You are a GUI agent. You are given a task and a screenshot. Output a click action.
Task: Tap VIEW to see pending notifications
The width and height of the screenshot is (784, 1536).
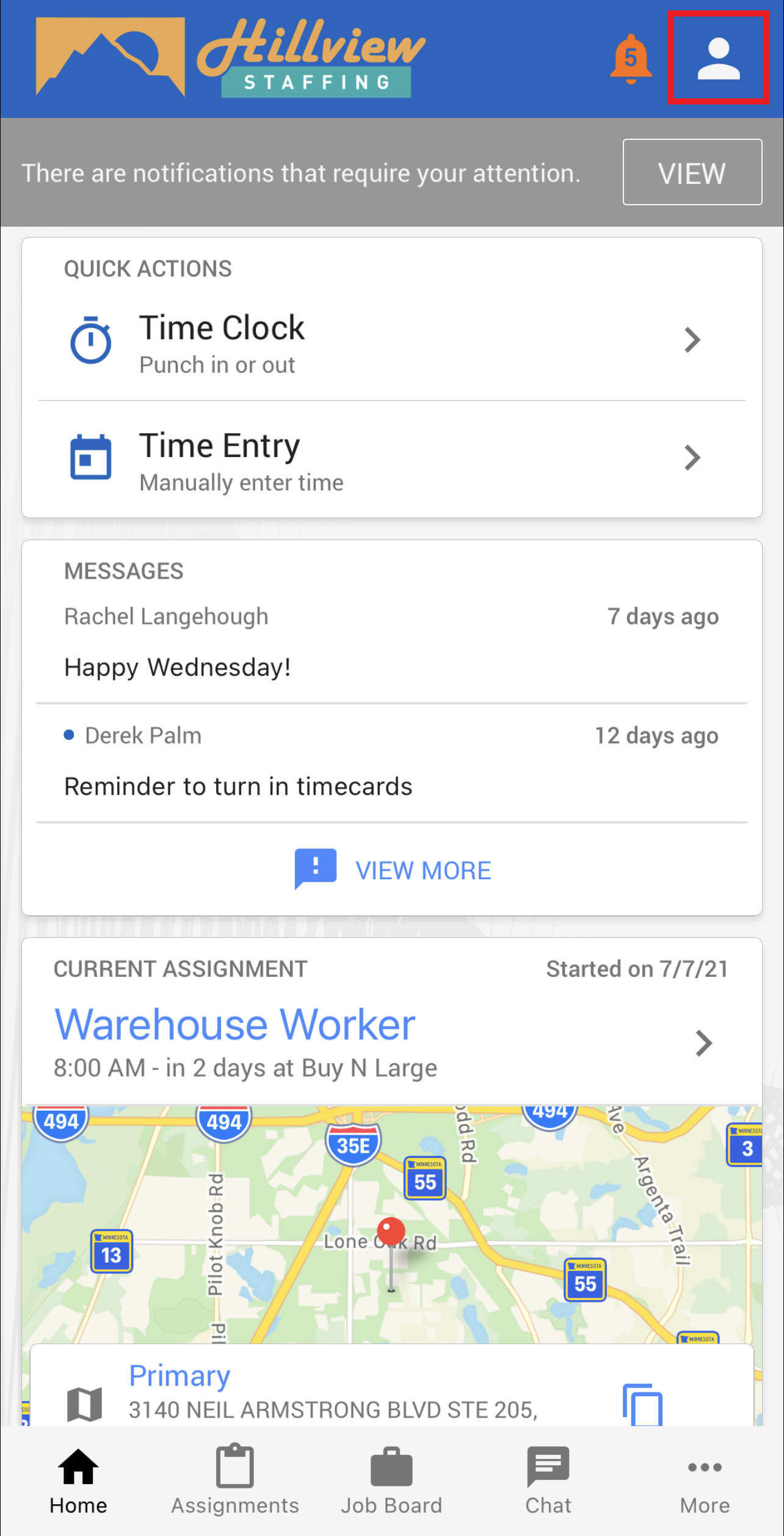click(x=692, y=172)
